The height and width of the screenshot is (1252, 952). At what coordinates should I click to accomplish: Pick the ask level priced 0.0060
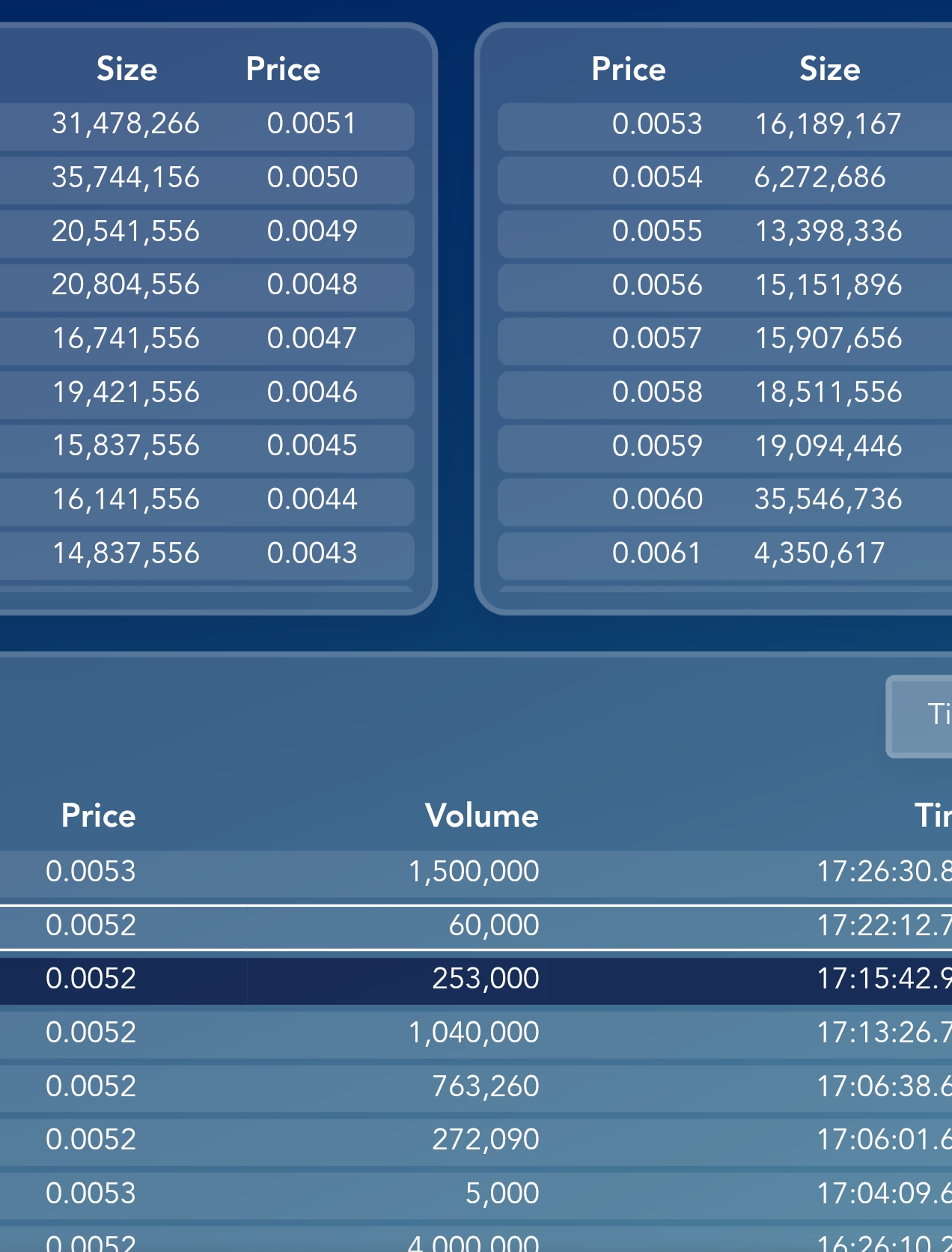(x=723, y=499)
